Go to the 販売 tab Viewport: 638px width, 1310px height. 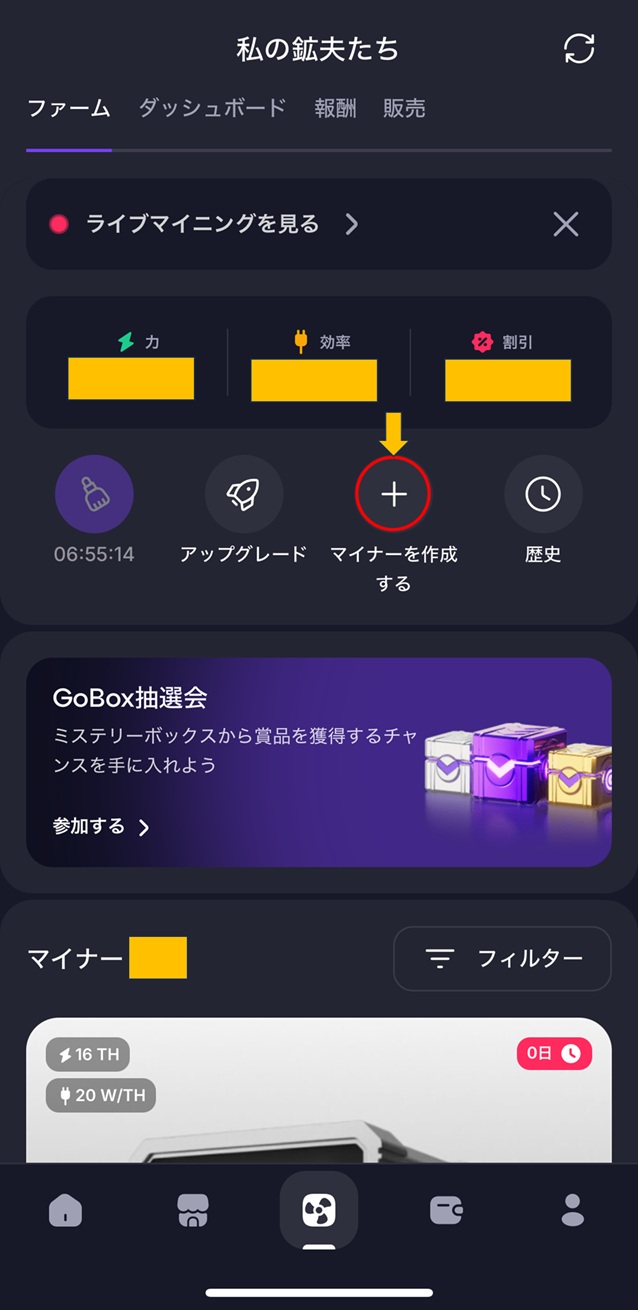pos(404,109)
